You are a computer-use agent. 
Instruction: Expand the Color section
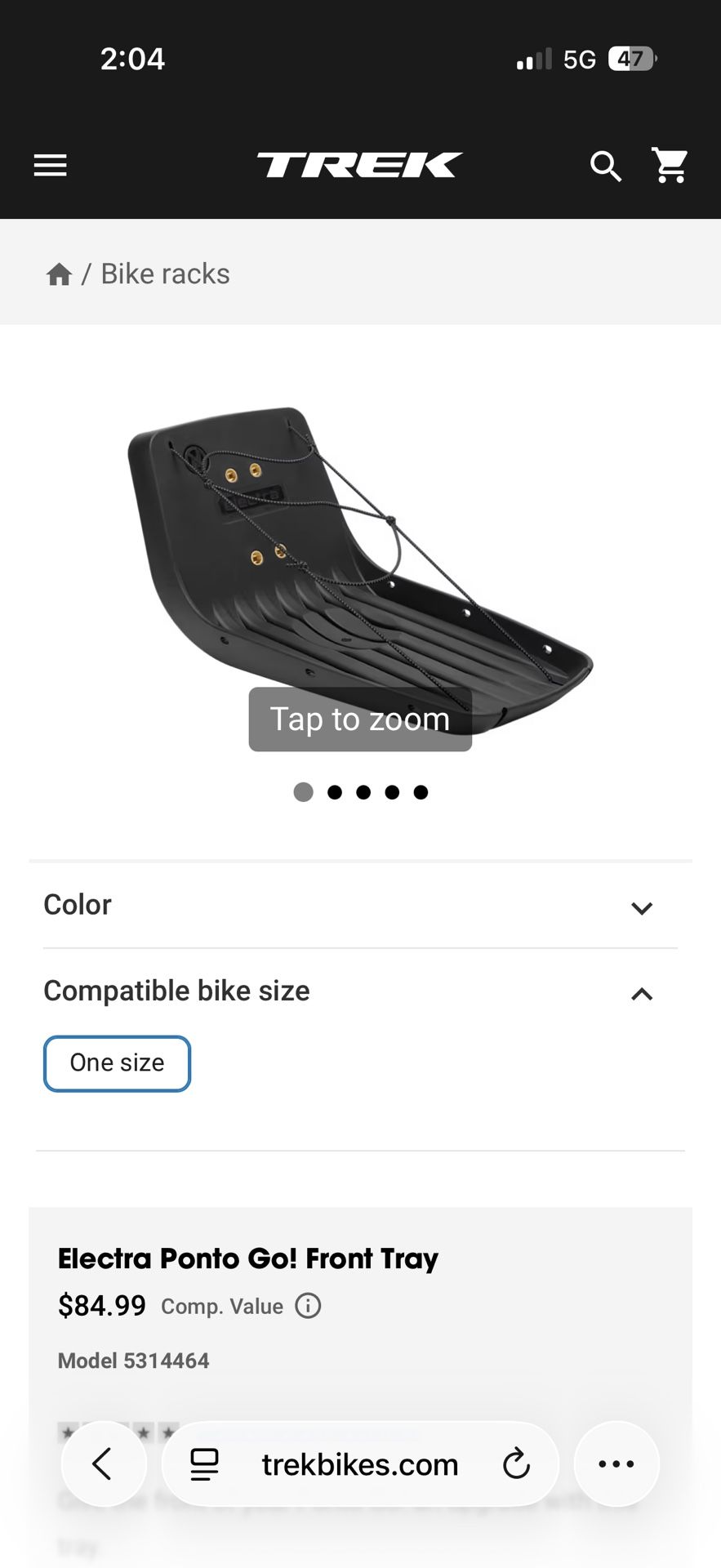pyautogui.click(x=642, y=907)
